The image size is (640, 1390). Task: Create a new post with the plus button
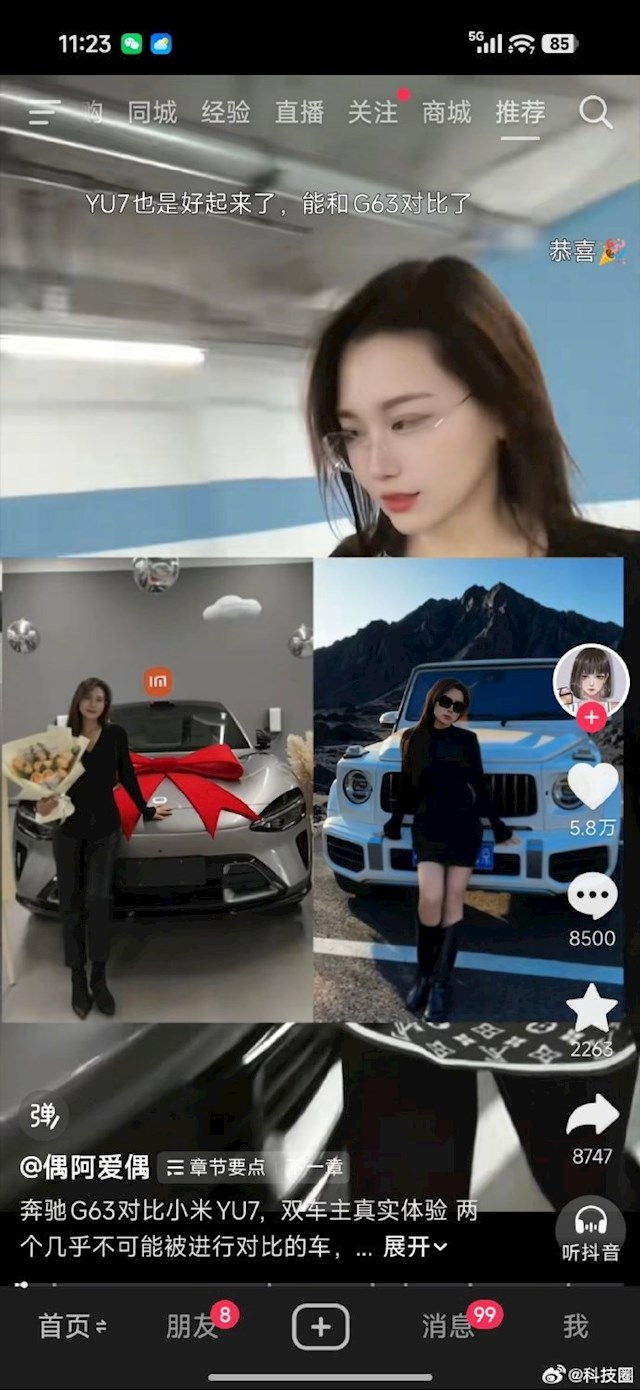320,1327
